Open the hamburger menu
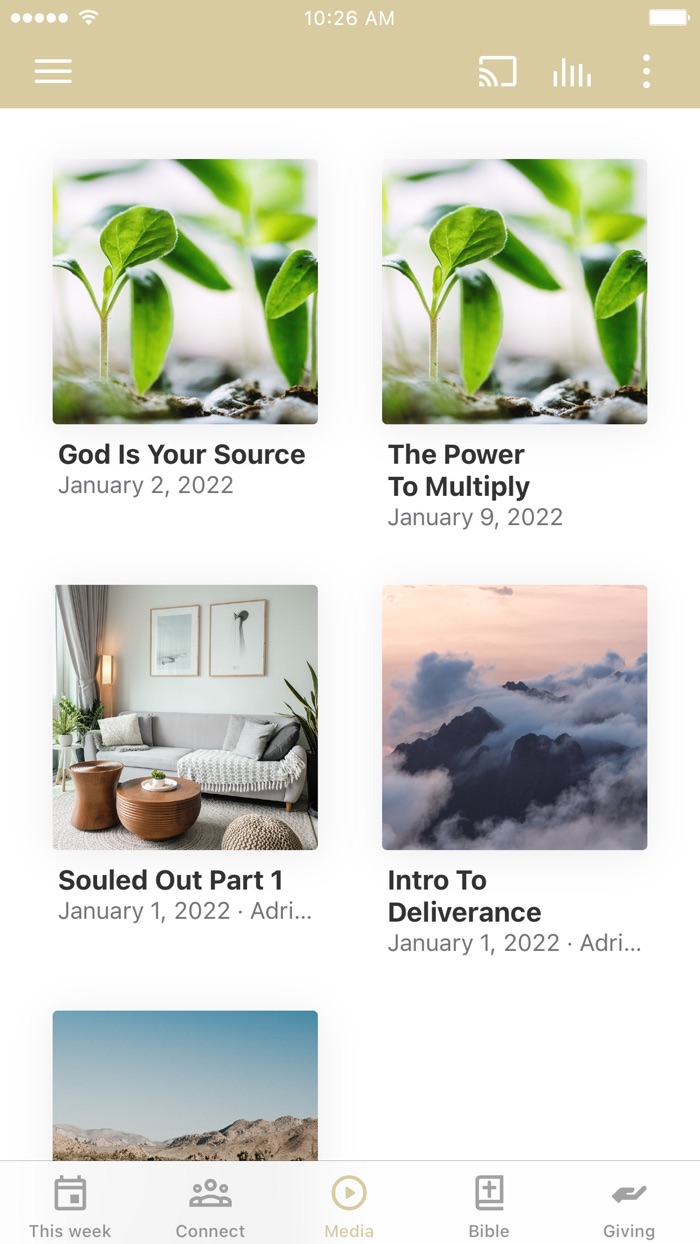The image size is (700, 1244). click(53, 72)
